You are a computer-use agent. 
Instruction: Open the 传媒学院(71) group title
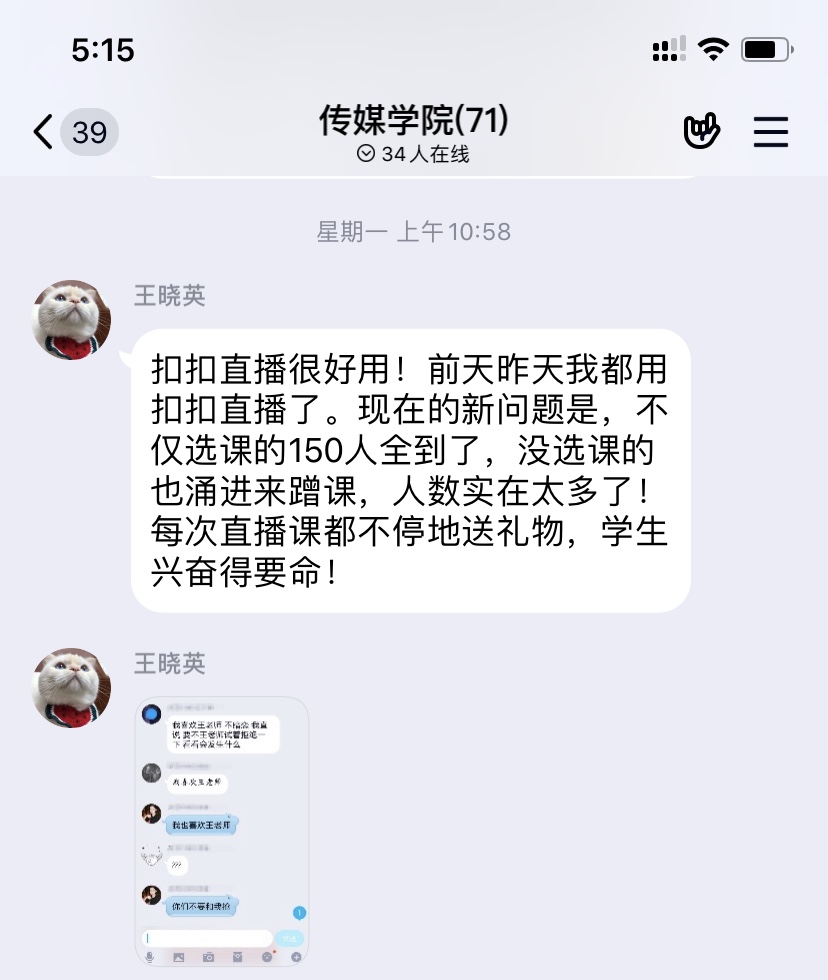pyautogui.click(x=413, y=121)
